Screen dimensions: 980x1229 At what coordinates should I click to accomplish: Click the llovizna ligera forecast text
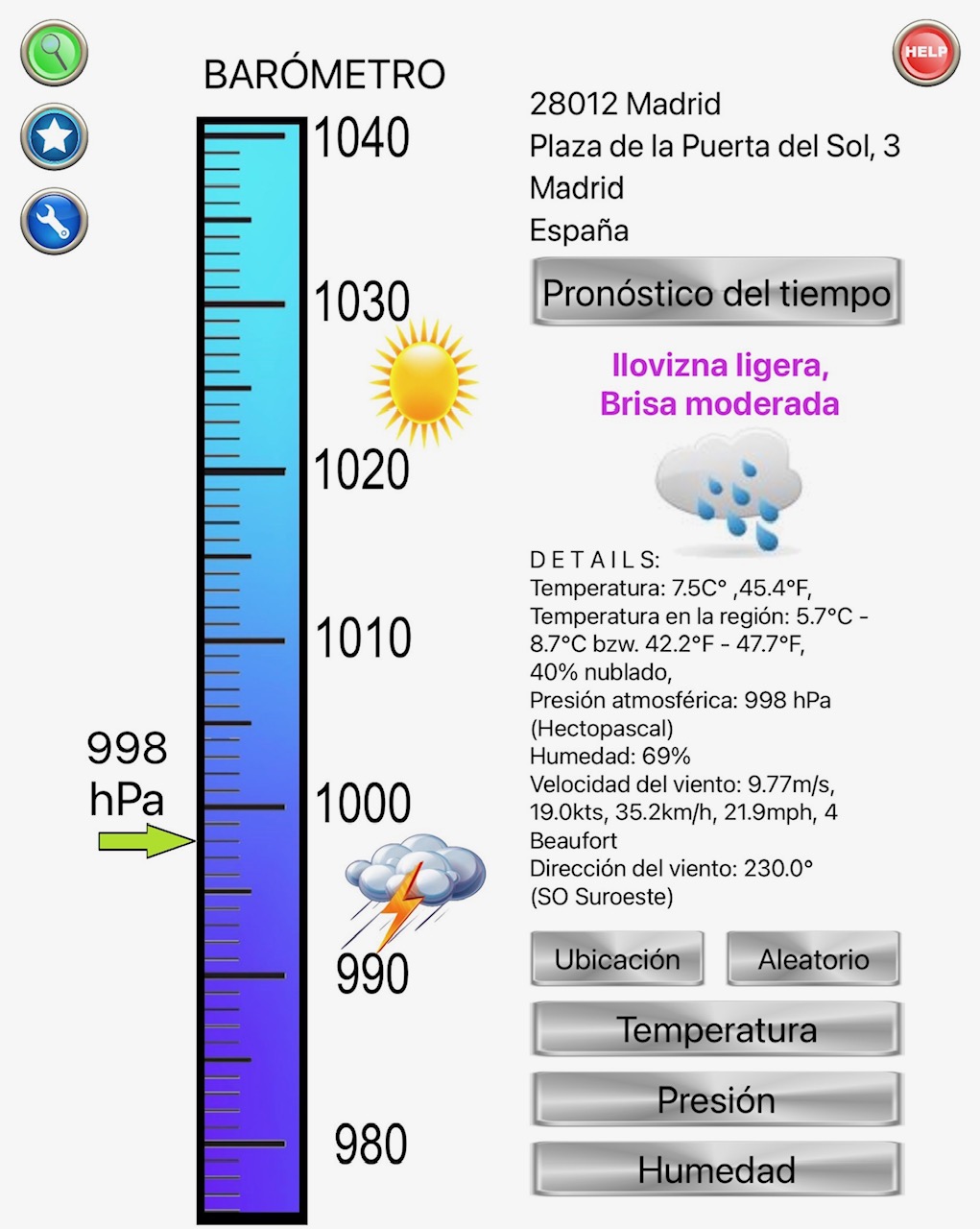(721, 384)
